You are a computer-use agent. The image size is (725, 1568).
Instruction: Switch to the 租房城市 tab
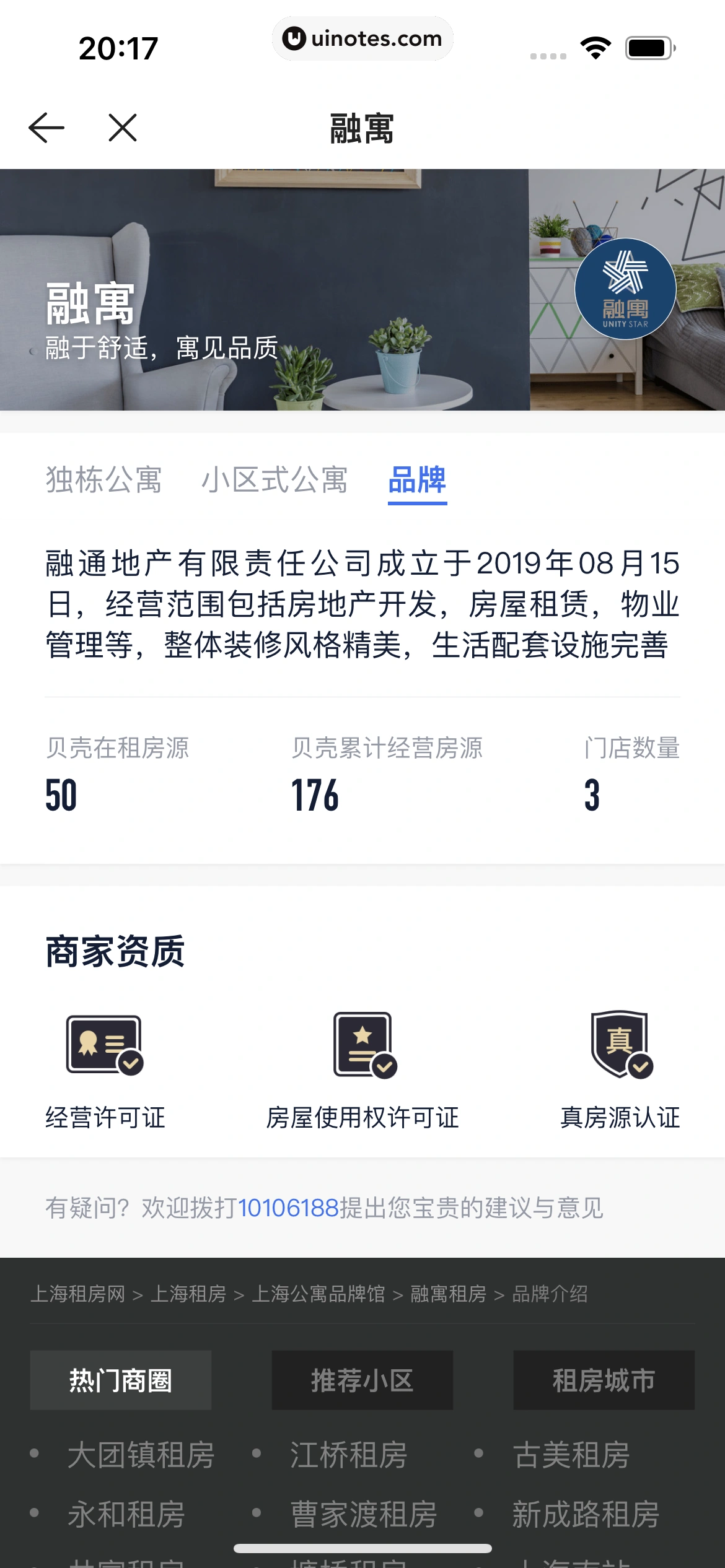(604, 1380)
